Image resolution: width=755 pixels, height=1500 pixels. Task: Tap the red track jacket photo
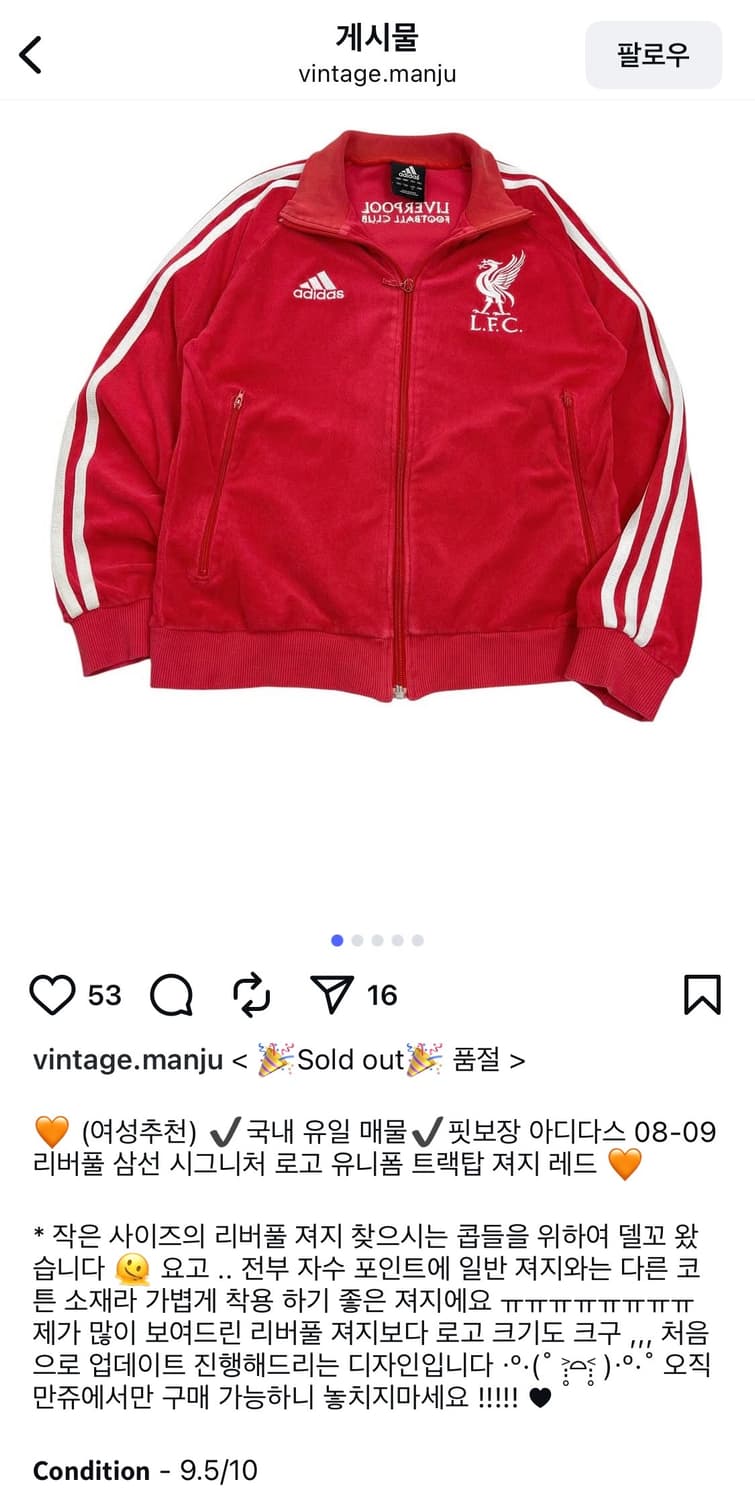[377, 450]
